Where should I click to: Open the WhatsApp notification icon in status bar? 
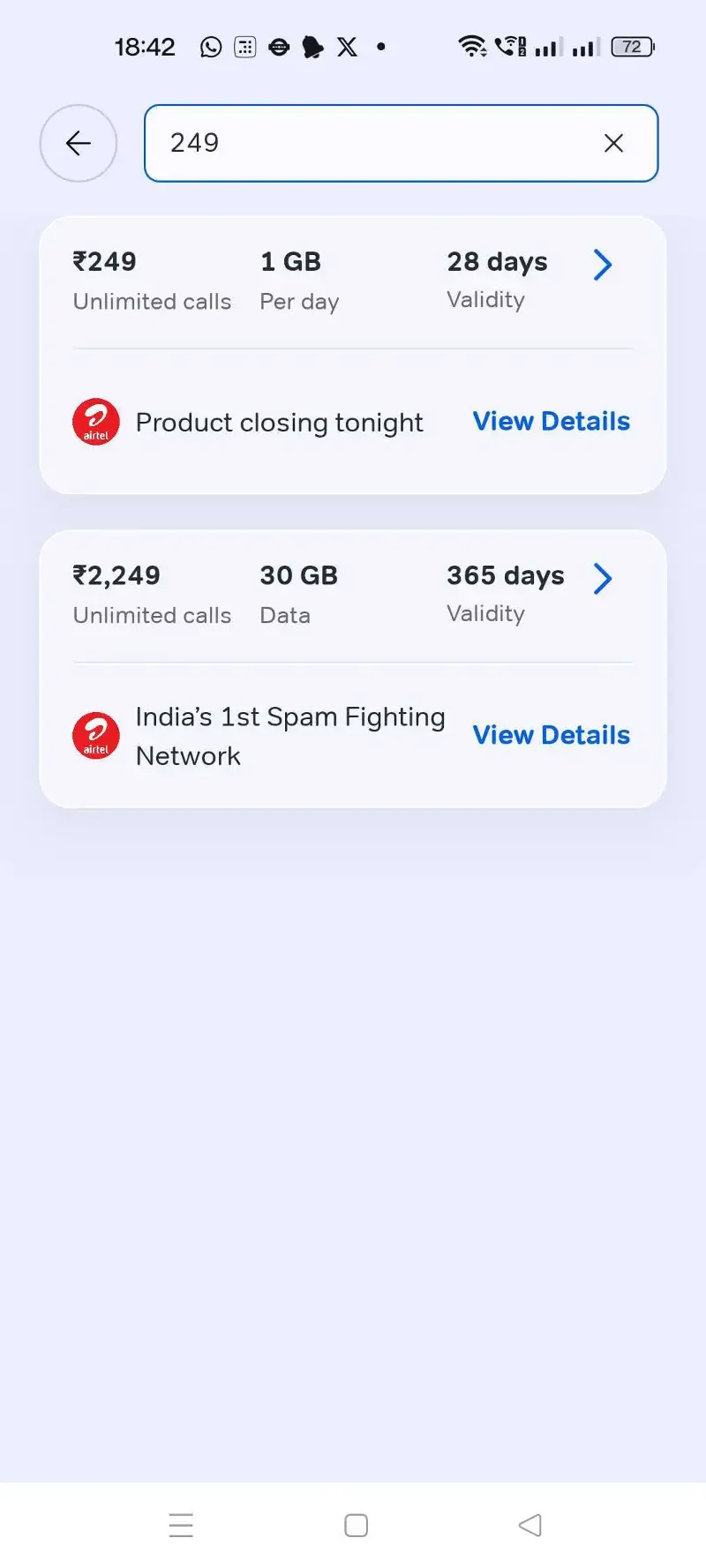pyautogui.click(x=210, y=47)
